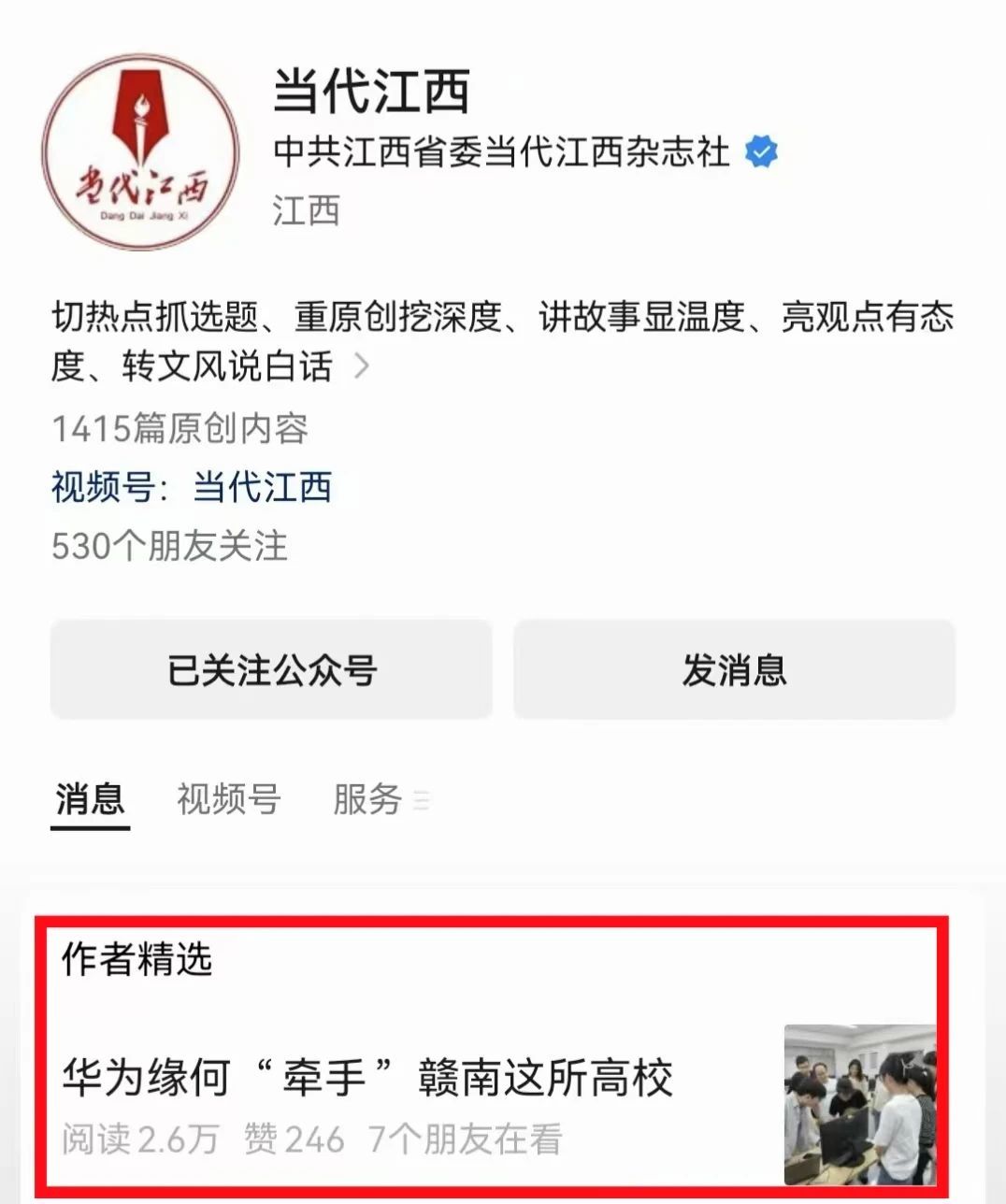Open the 服务 tab
This screenshot has width=1006, height=1204.
[x=368, y=799]
